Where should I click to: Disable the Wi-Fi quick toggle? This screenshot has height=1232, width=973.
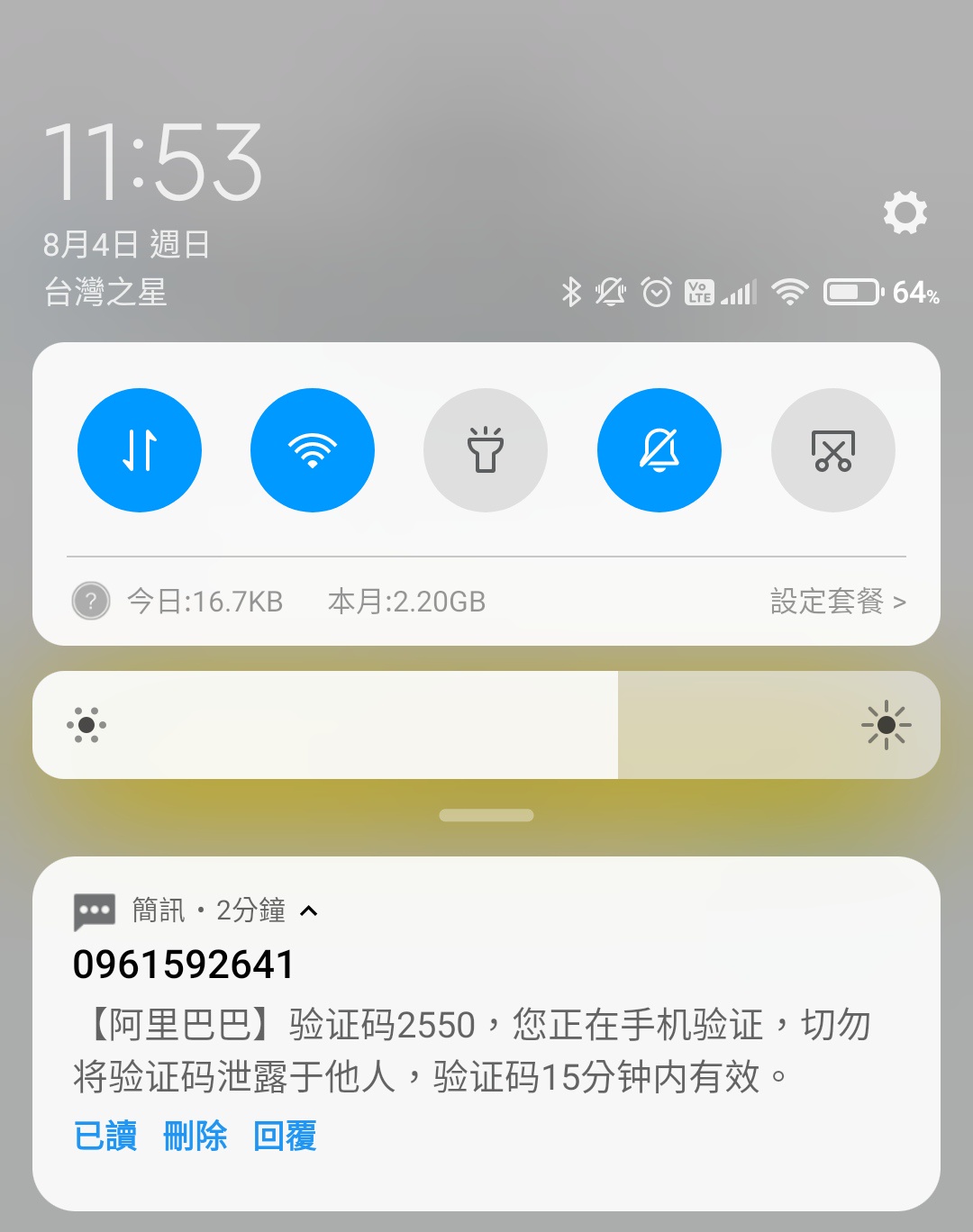coord(313,450)
